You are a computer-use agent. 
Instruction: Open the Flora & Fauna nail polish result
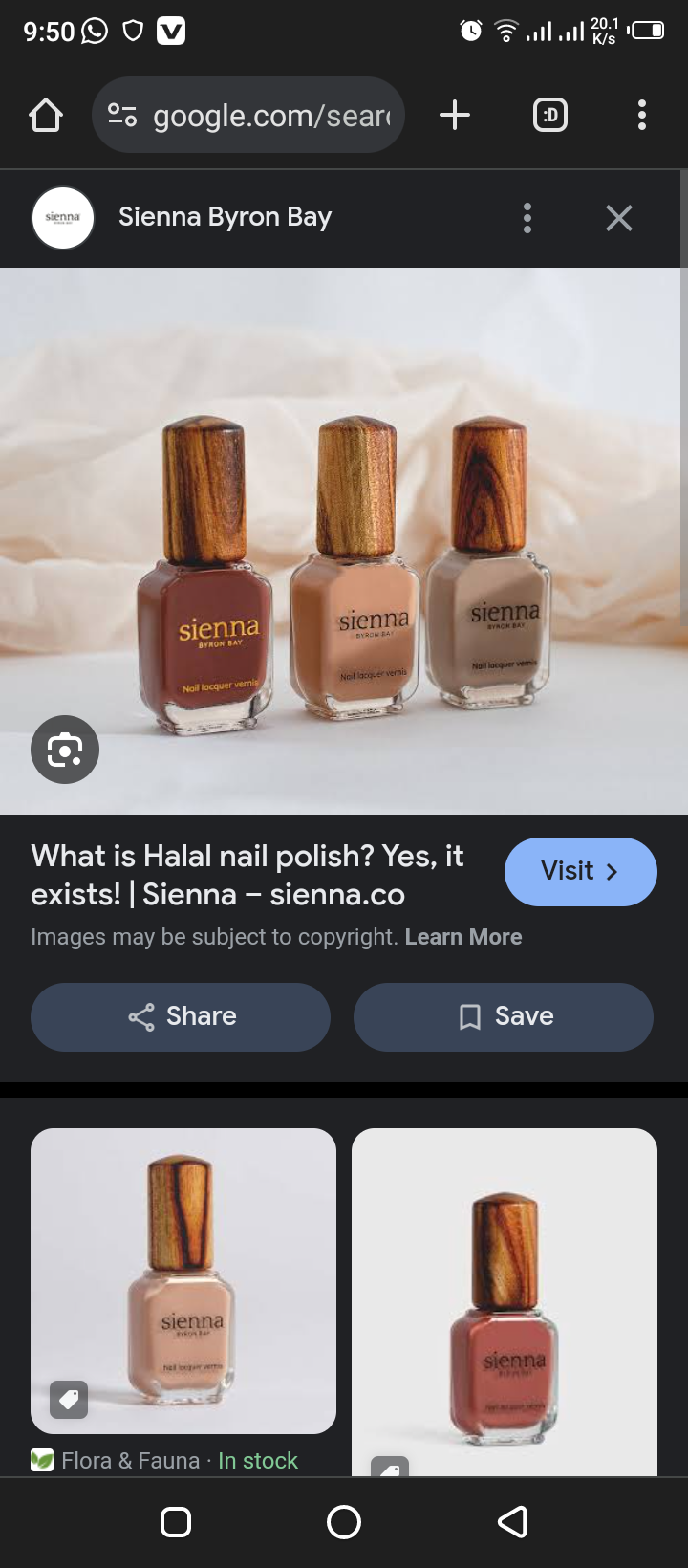click(x=183, y=1281)
